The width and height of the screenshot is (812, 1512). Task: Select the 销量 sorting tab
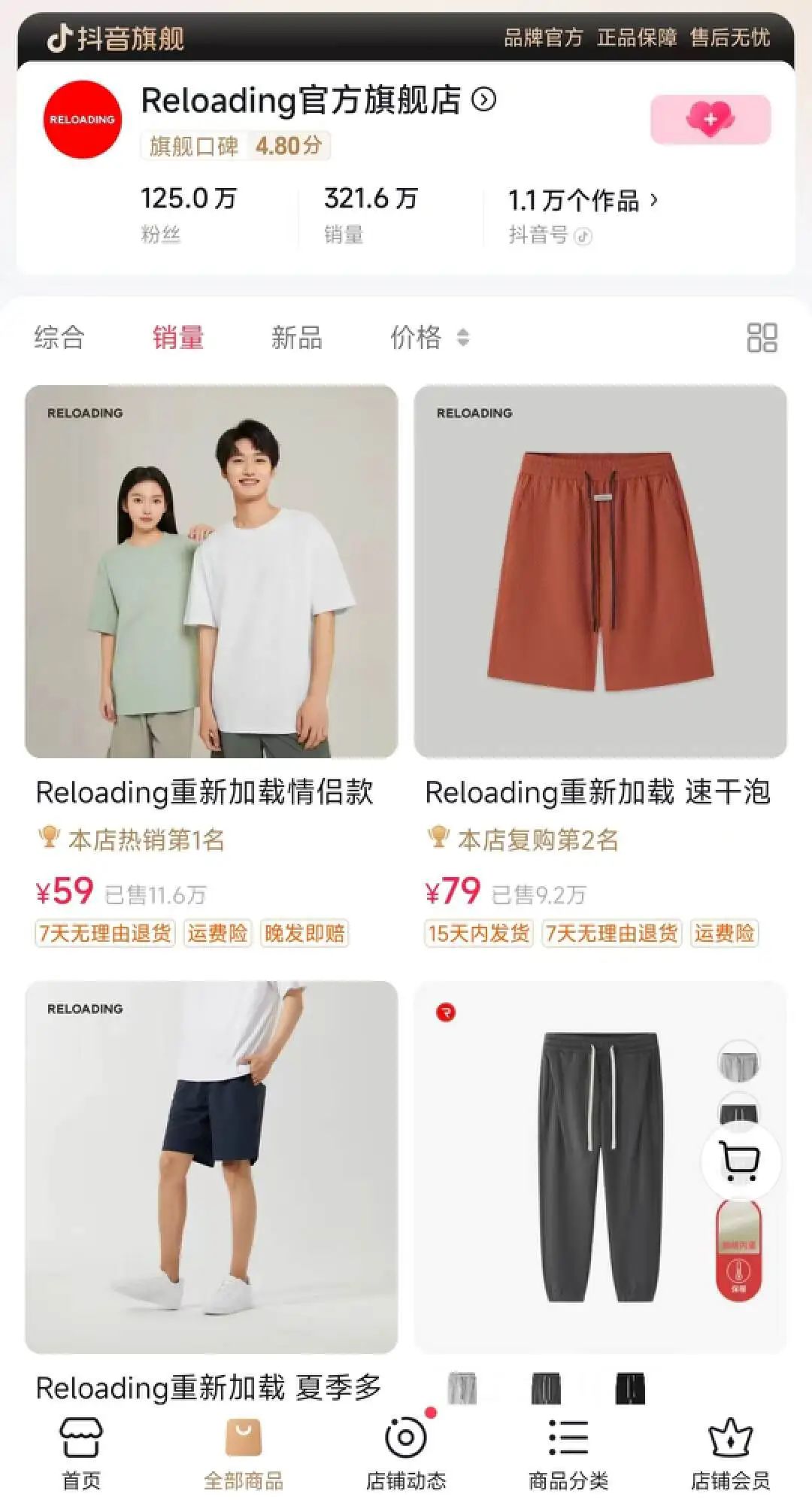point(178,337)
